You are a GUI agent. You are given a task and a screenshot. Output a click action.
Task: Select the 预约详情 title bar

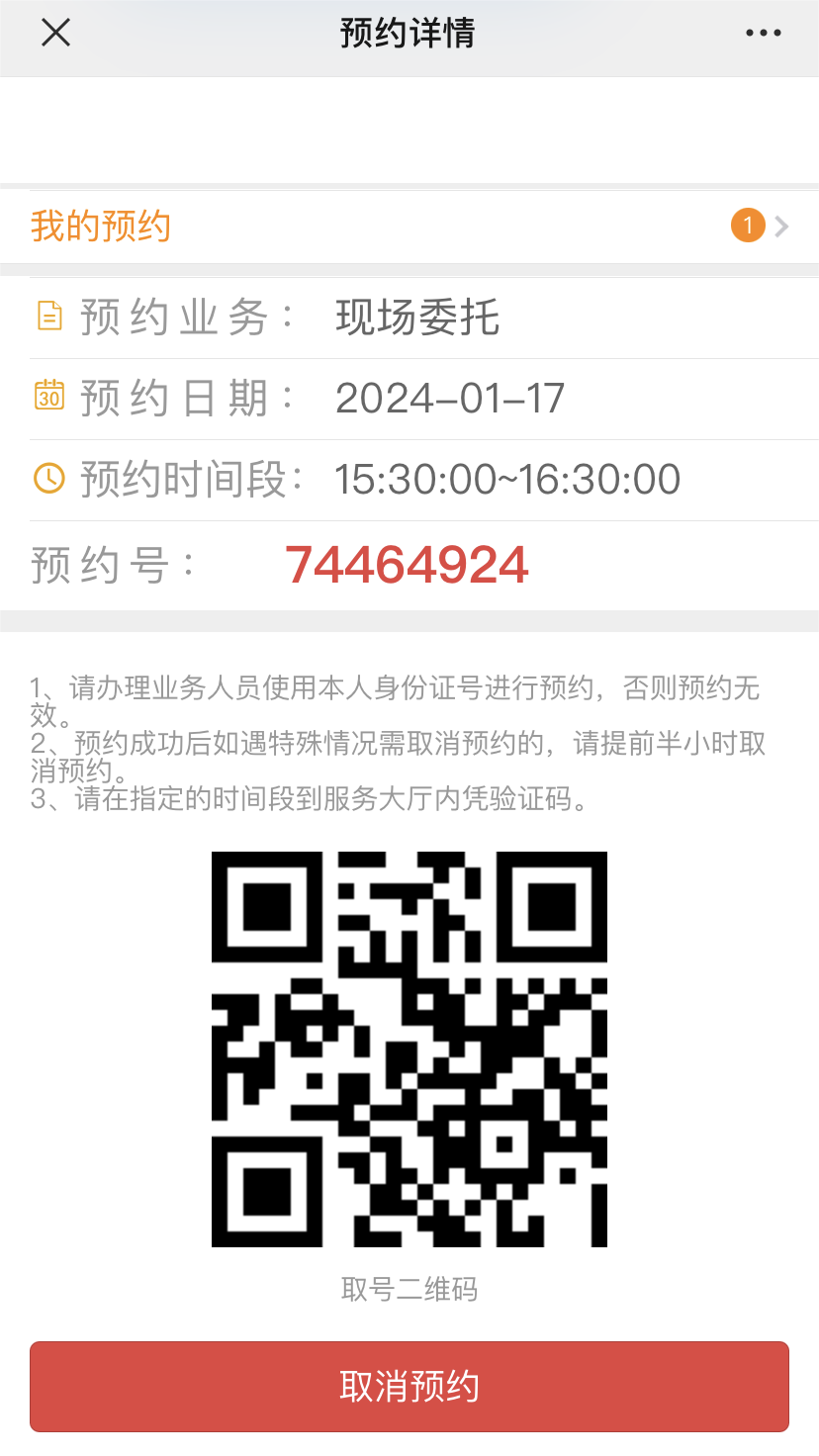coord(409,33)
